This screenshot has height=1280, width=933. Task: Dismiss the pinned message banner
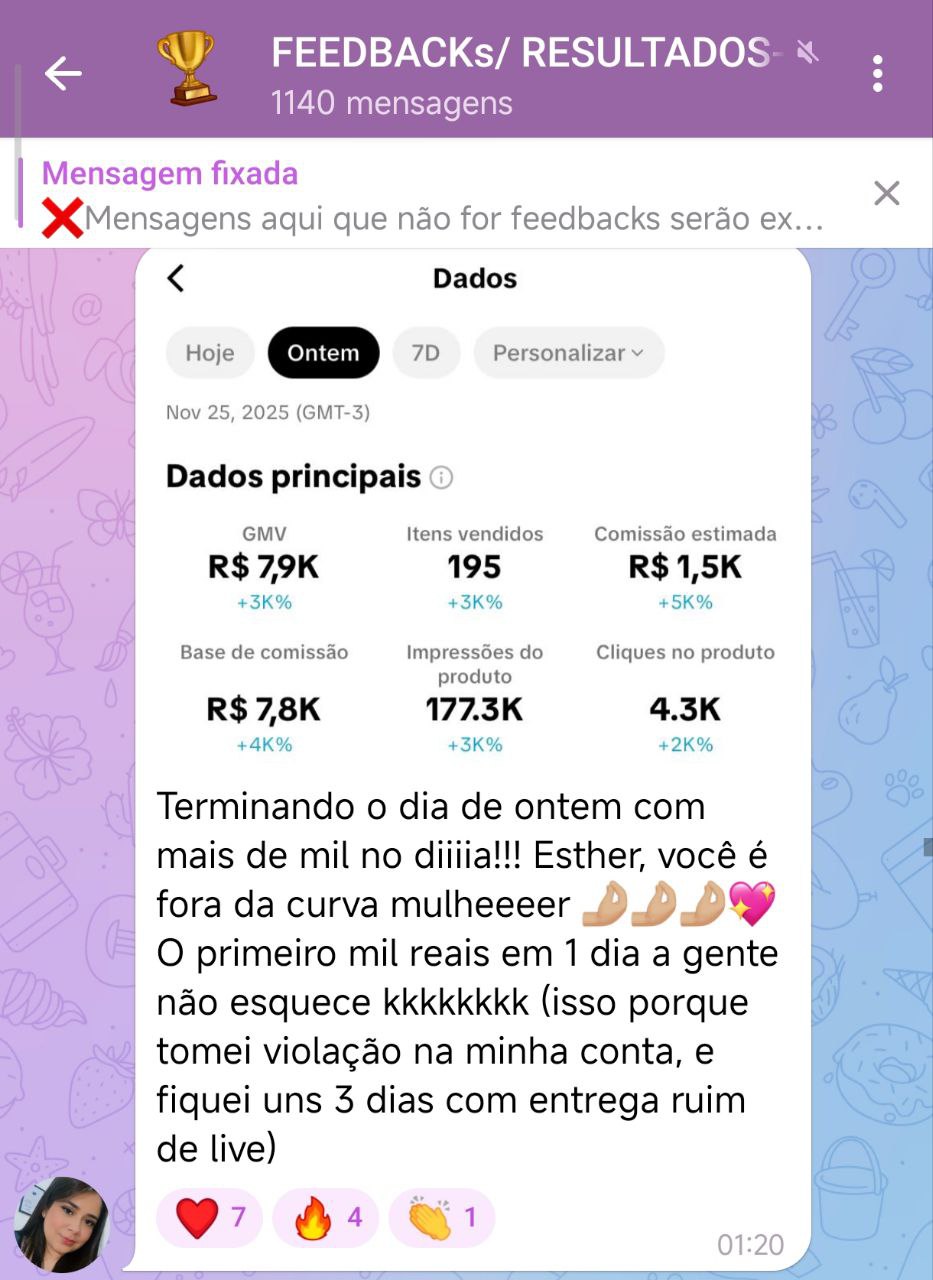point(886,194)
